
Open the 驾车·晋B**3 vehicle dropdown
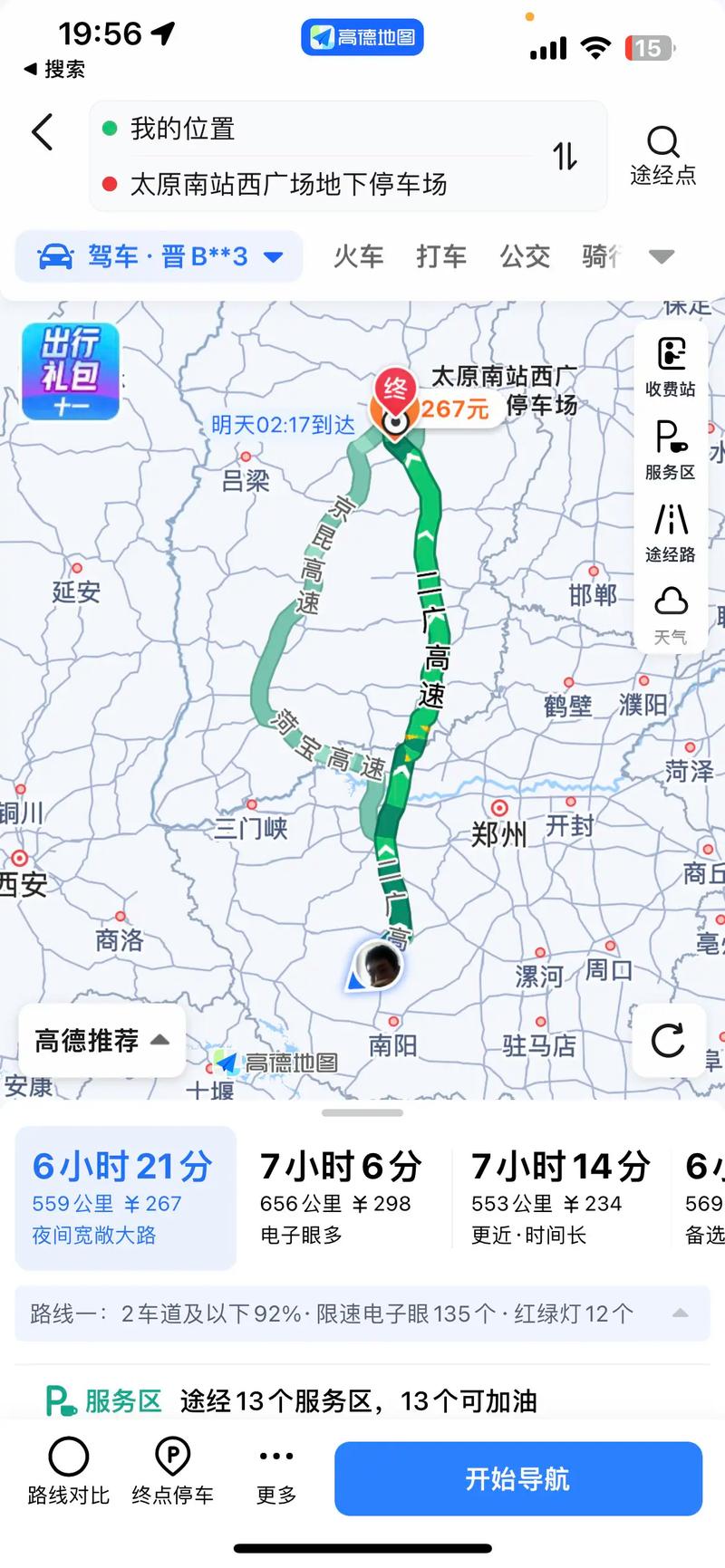click(159, 256)
